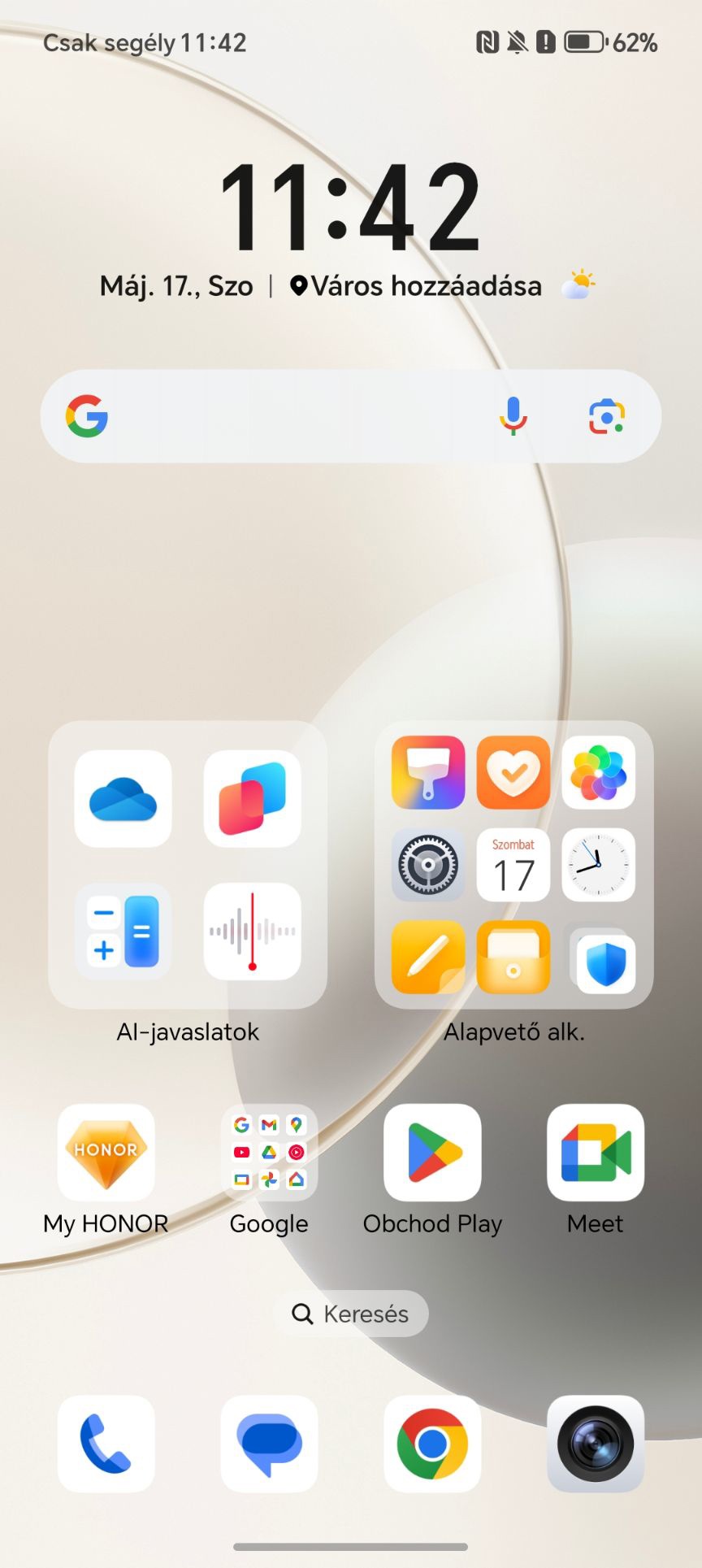
Task: Open the Gallery app with colorful petals
Action: click(598, 772)
